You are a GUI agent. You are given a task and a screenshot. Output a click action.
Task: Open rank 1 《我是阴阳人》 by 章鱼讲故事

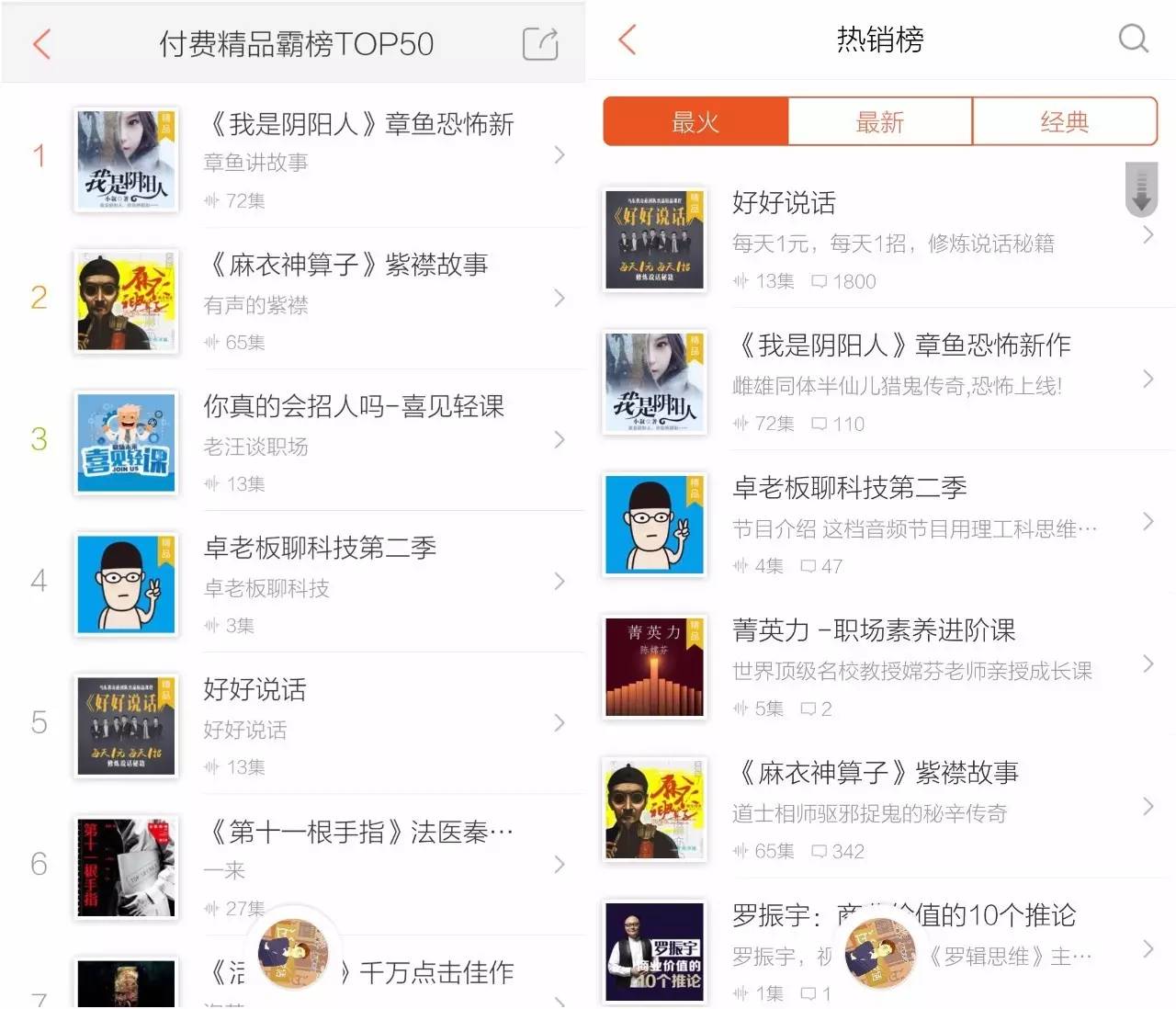click(x=294, y=157)
